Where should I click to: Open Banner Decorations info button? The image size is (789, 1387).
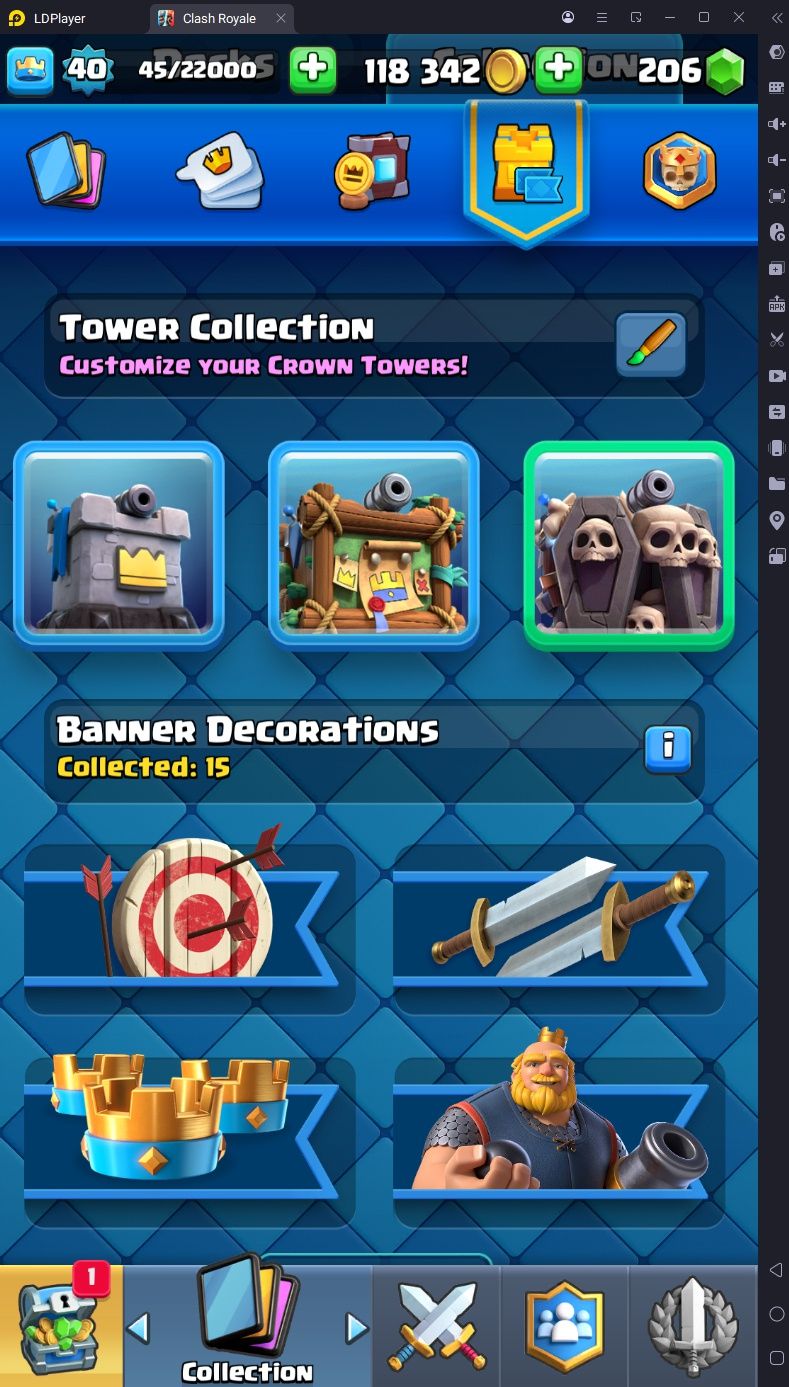(668, 749)
